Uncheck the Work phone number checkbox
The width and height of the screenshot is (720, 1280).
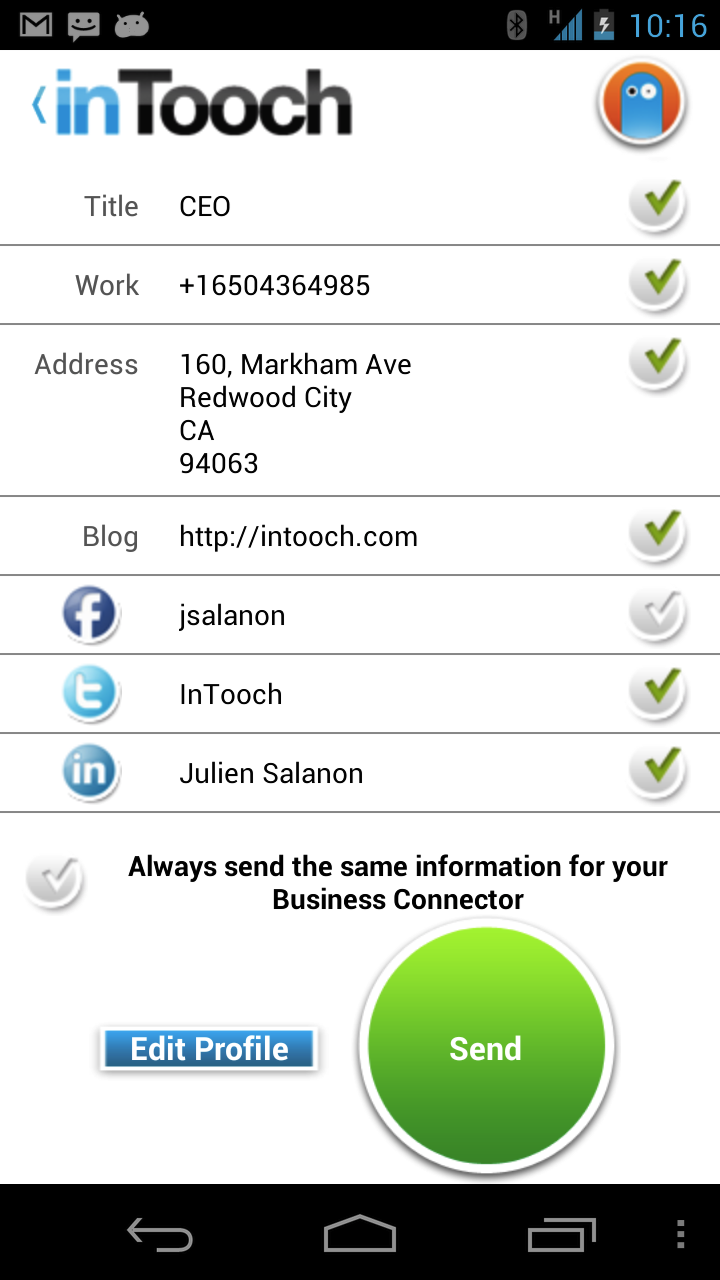click(657, 284)
